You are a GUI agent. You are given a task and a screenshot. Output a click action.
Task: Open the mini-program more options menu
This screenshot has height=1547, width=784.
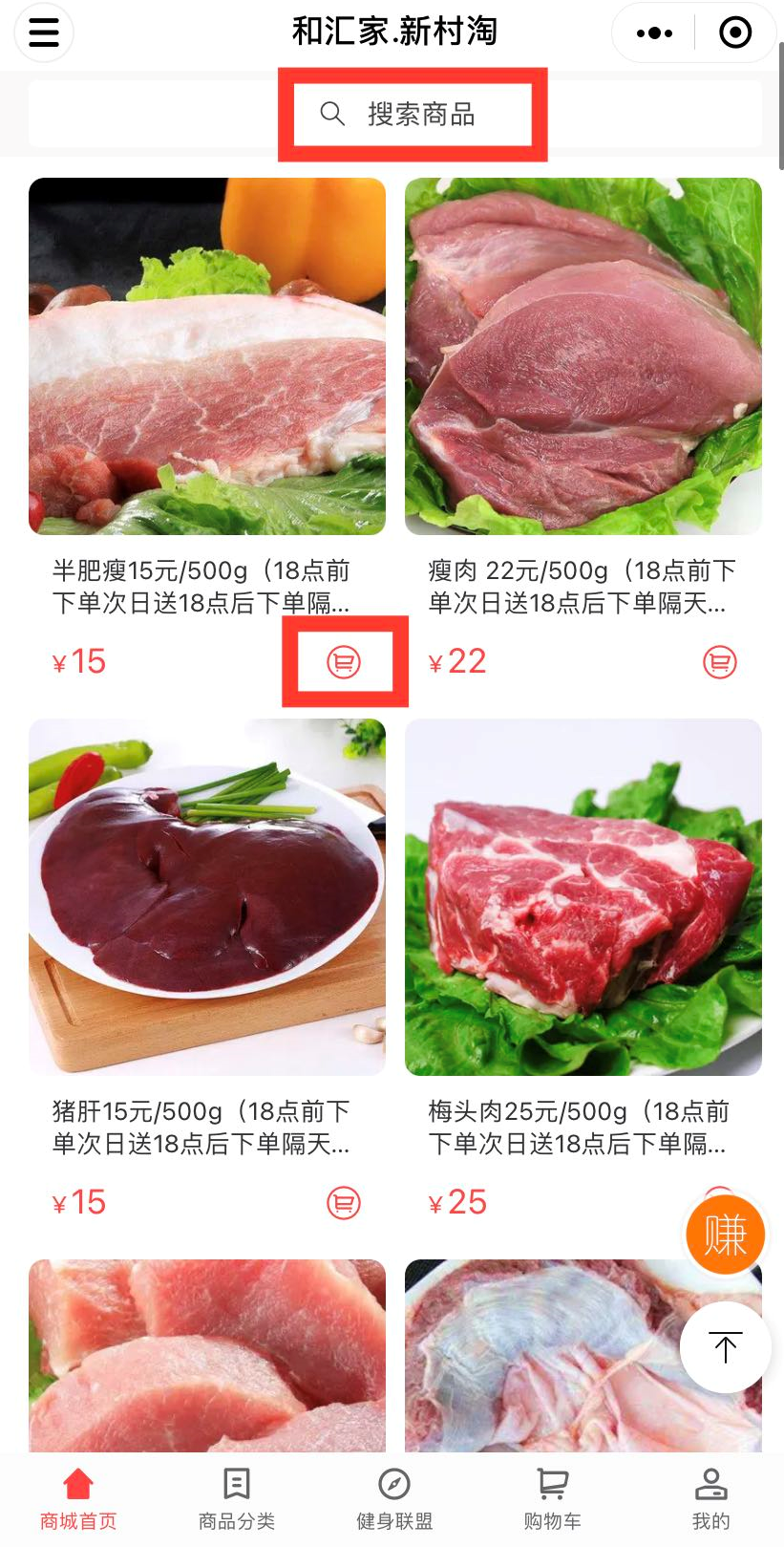(654, 32)
